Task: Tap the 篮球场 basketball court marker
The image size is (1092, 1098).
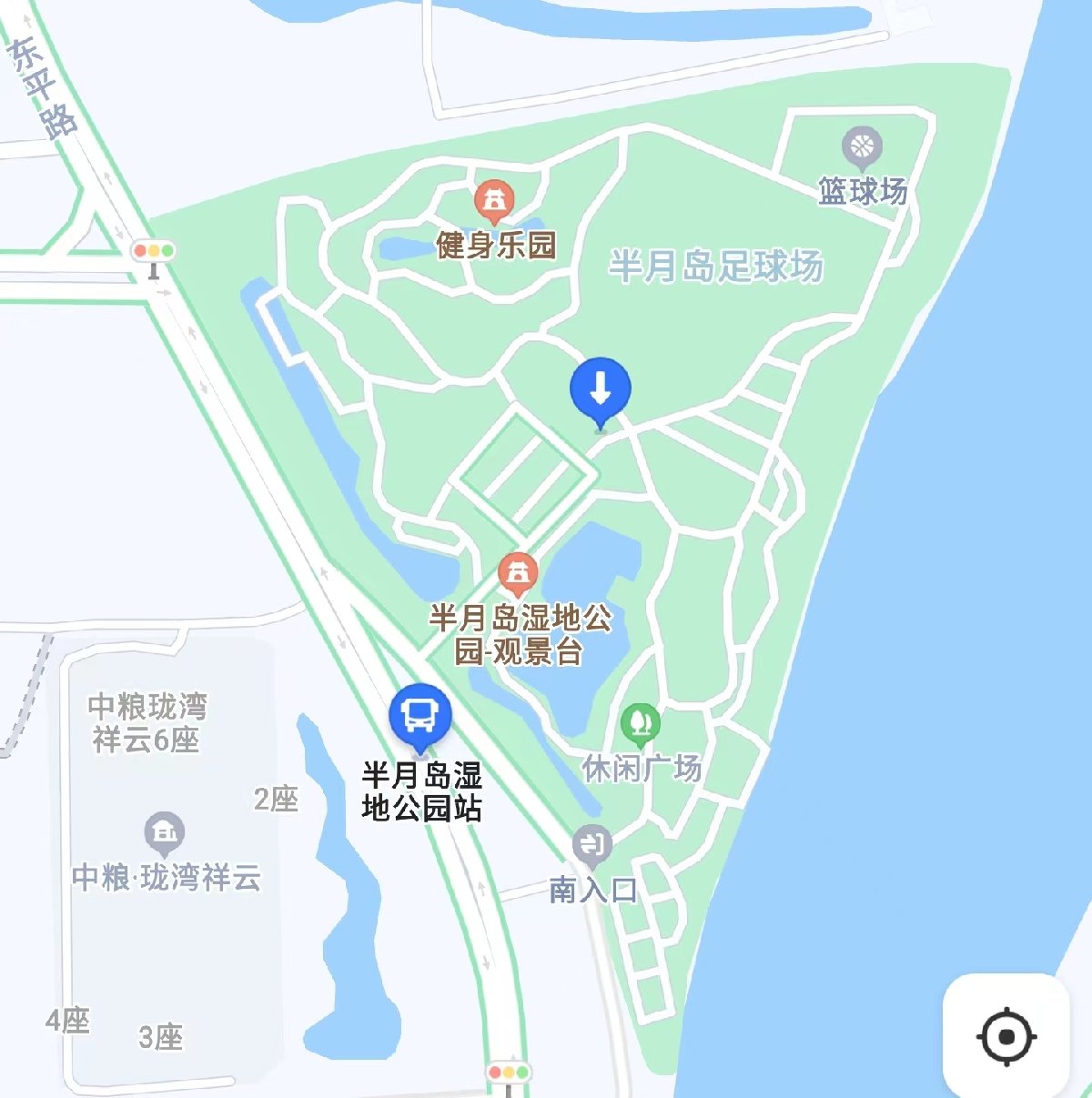Action: tap(862, 146)
